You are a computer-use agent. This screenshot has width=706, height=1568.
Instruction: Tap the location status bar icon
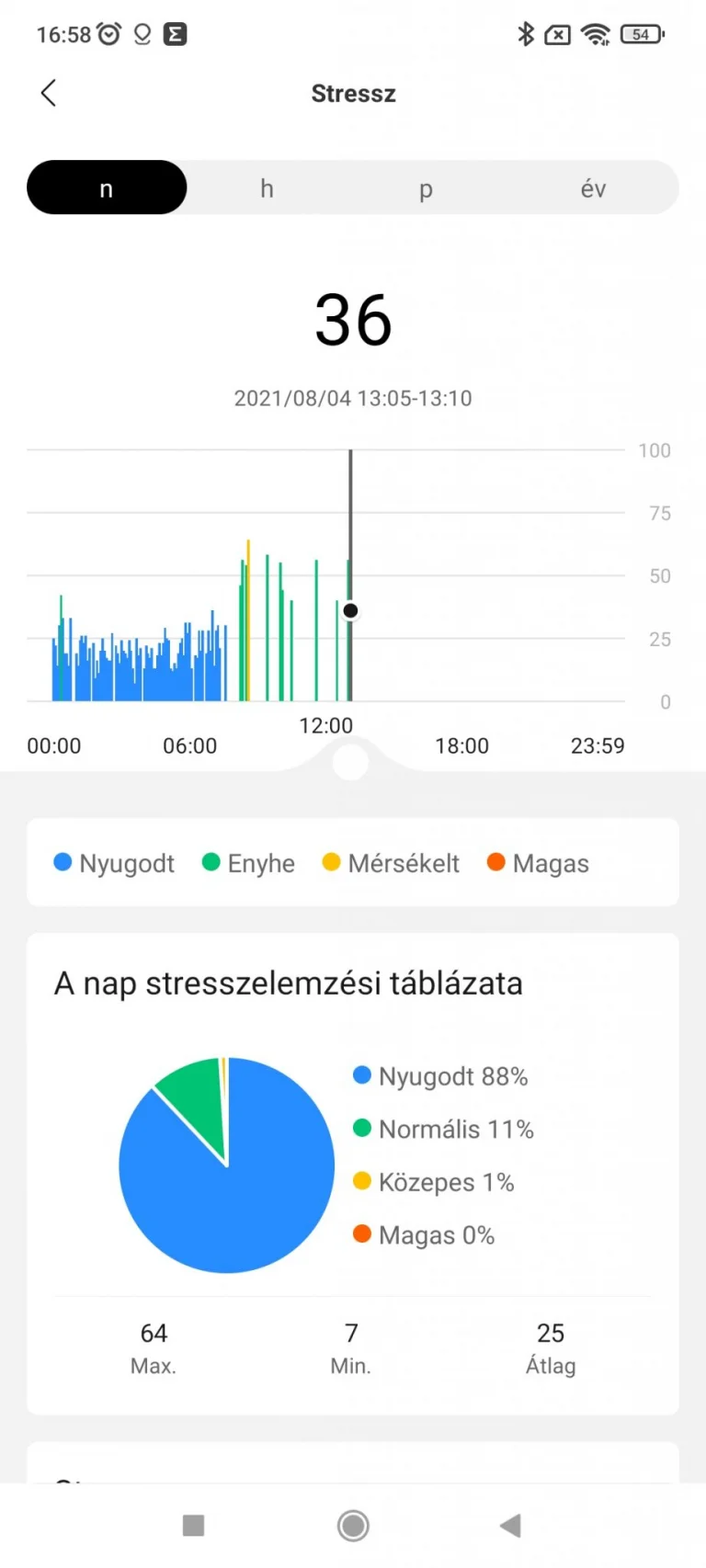pyautogui.click(x=142, y=33)
